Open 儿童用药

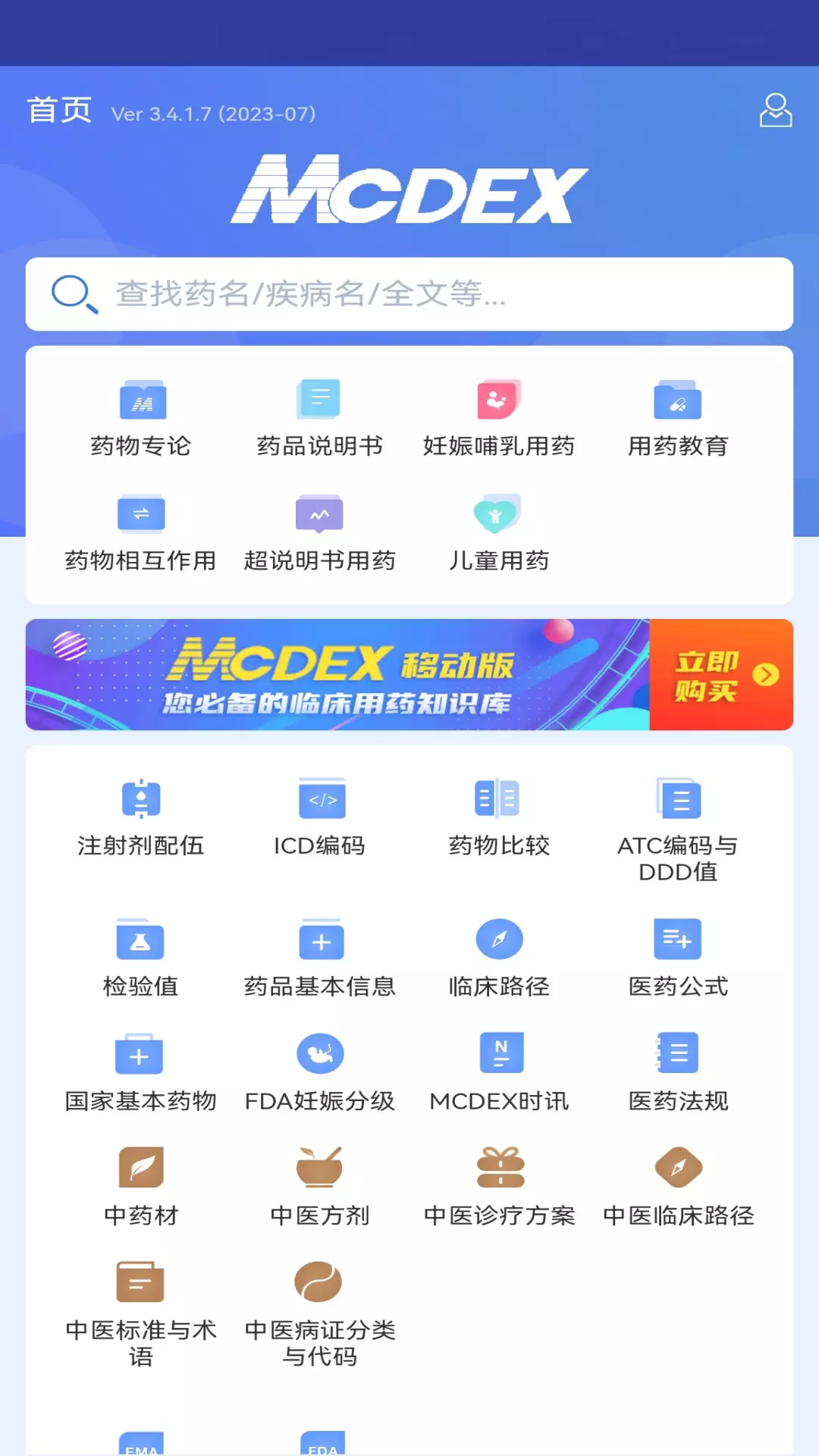point(499,533)
